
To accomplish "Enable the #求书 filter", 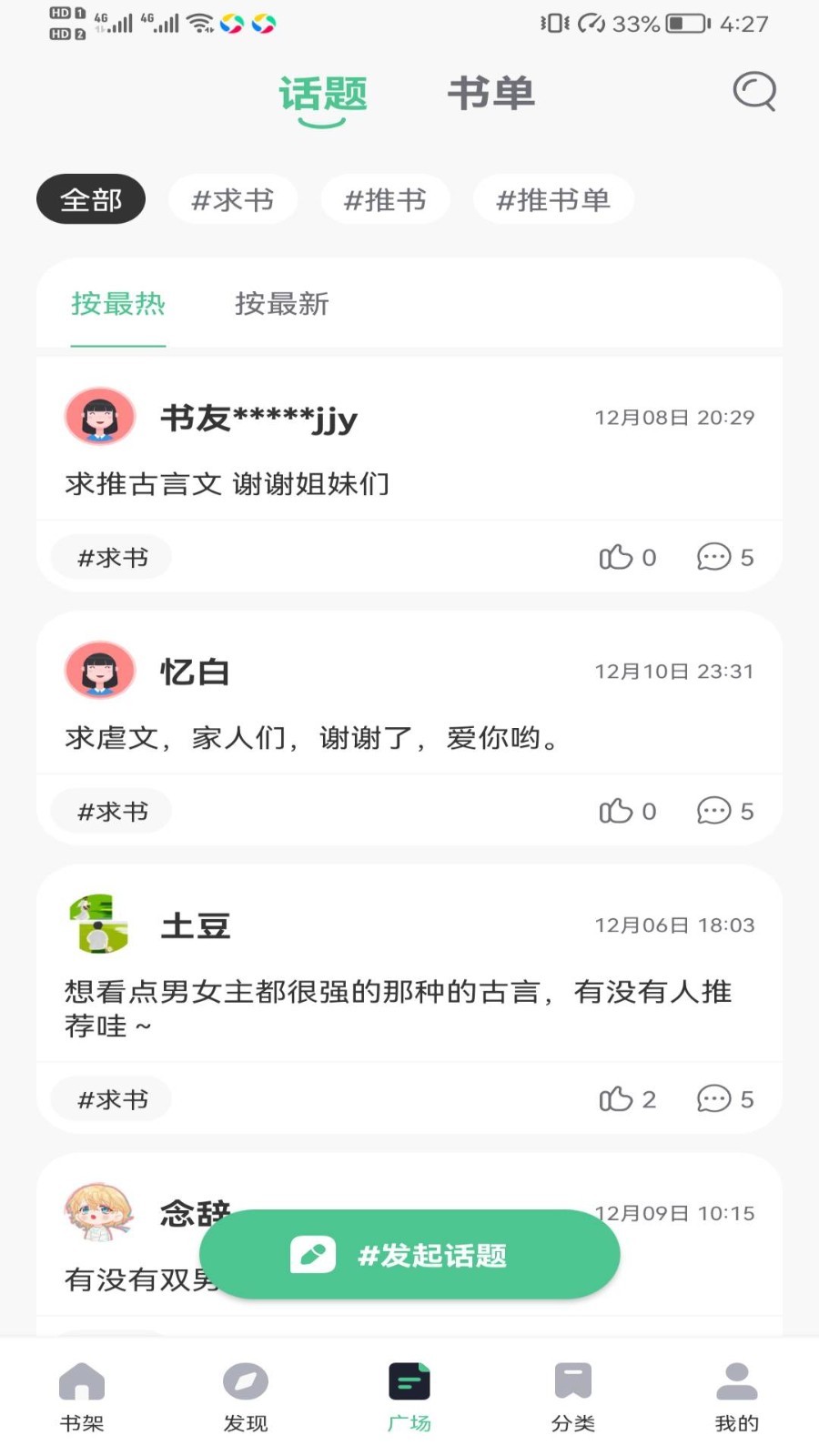I will coord(233,199).
